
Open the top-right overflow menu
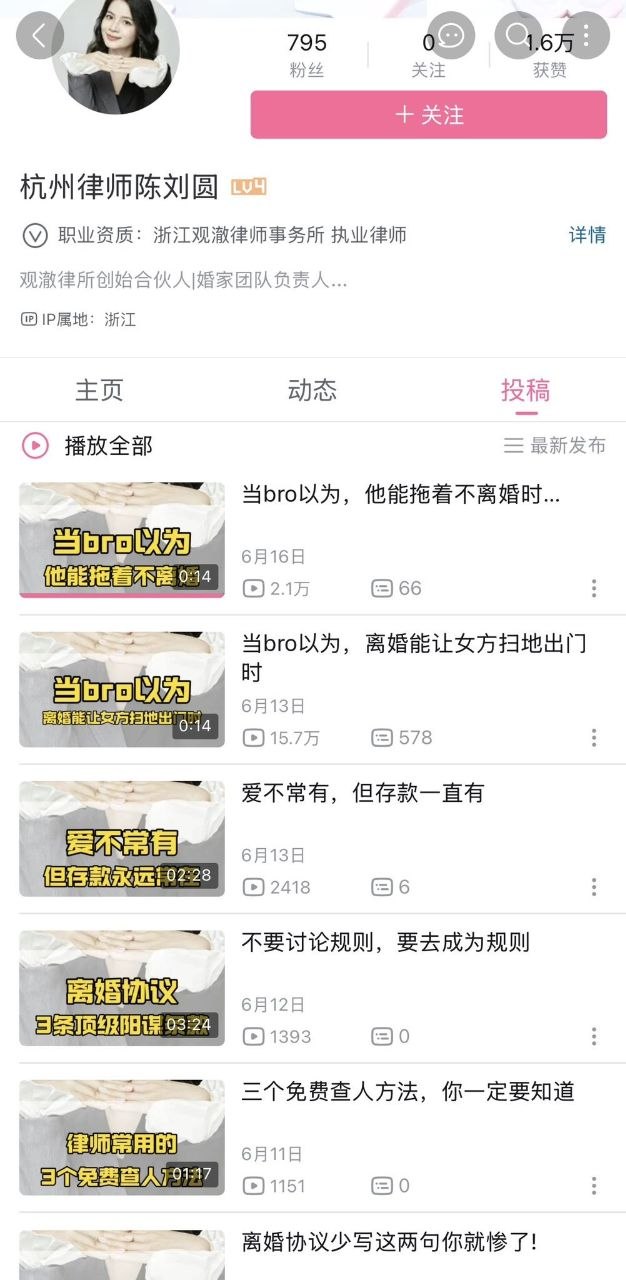point(586,36)
